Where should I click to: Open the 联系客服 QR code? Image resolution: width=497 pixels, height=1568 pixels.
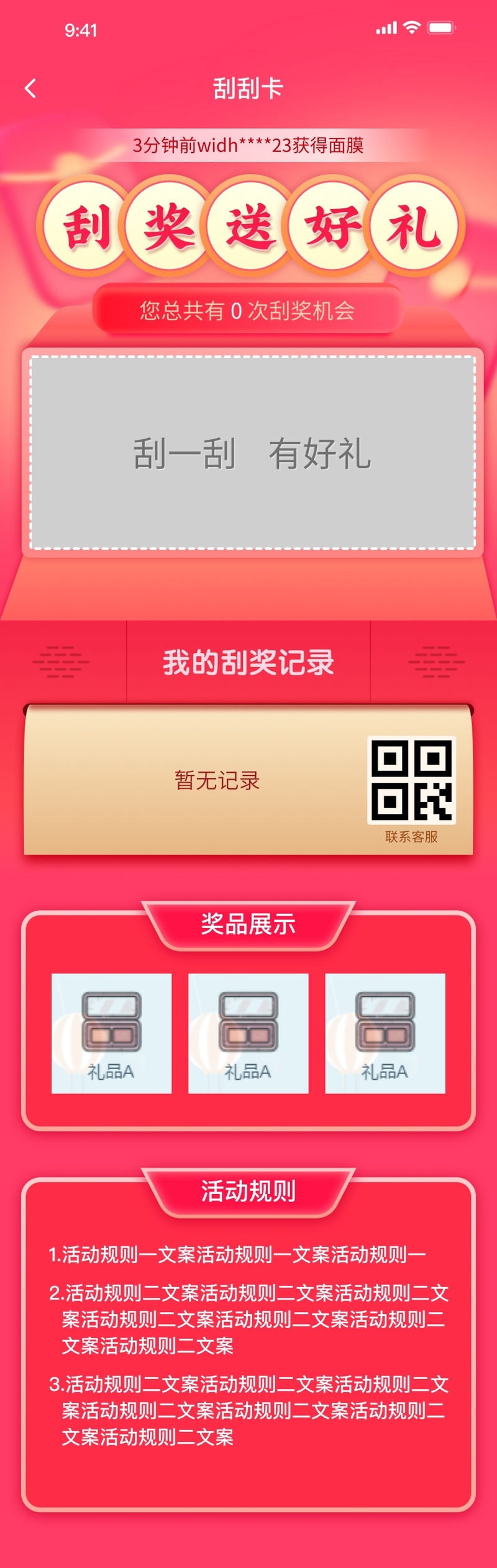click(x=411, y=780)
